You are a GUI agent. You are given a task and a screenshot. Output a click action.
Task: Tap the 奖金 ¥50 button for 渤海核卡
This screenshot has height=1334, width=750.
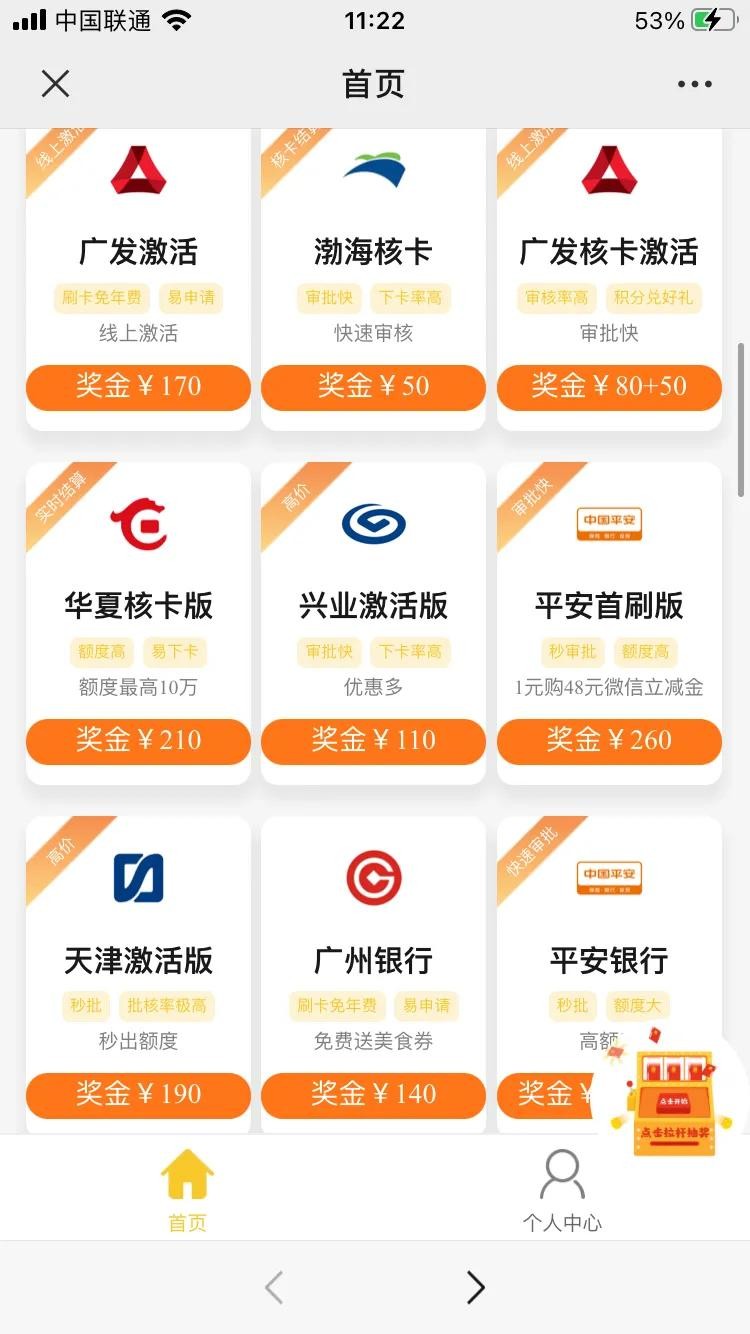pyautogui.click(x=373, y=387)
